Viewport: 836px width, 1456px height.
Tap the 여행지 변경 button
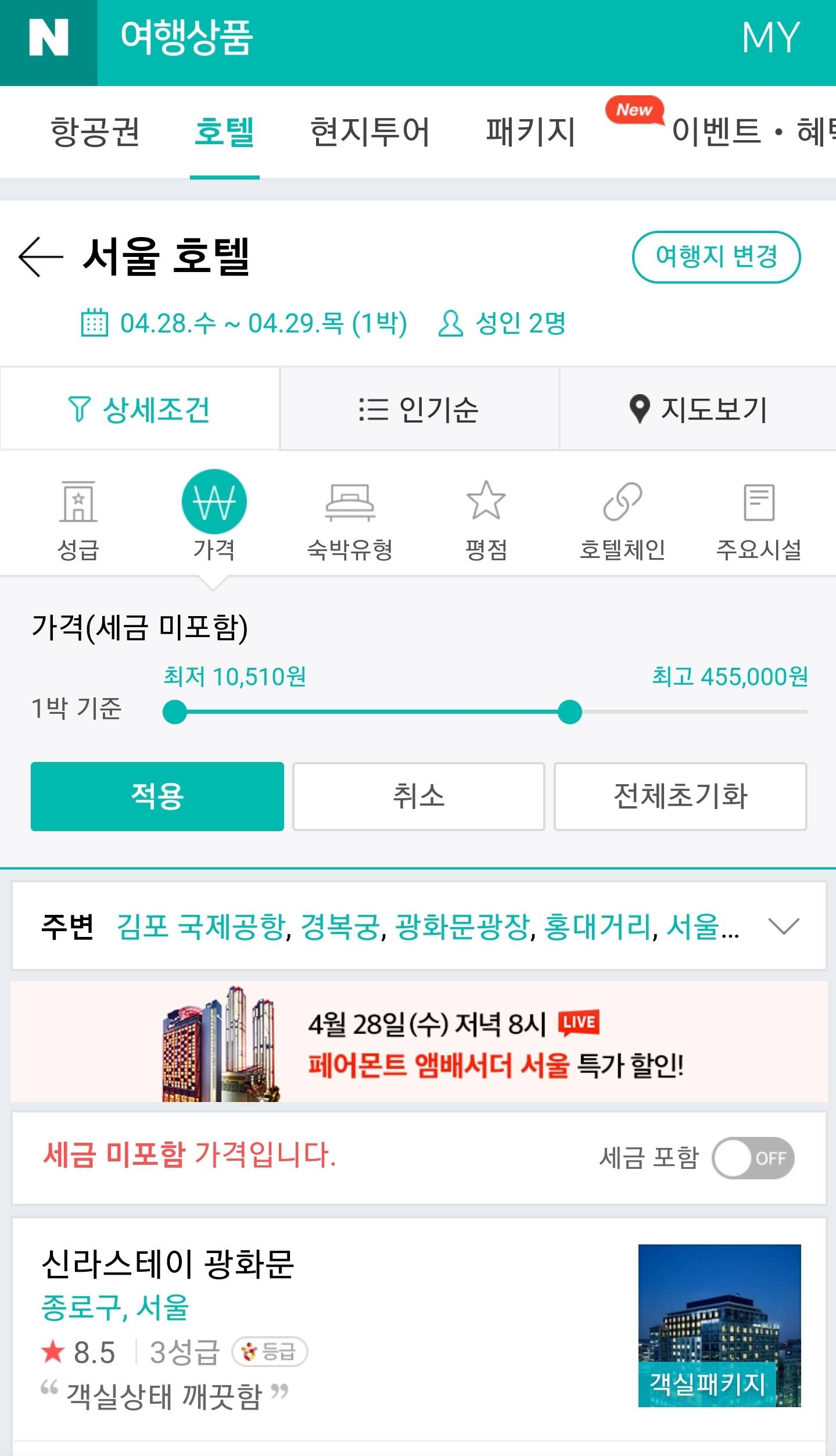coord(716,257)
